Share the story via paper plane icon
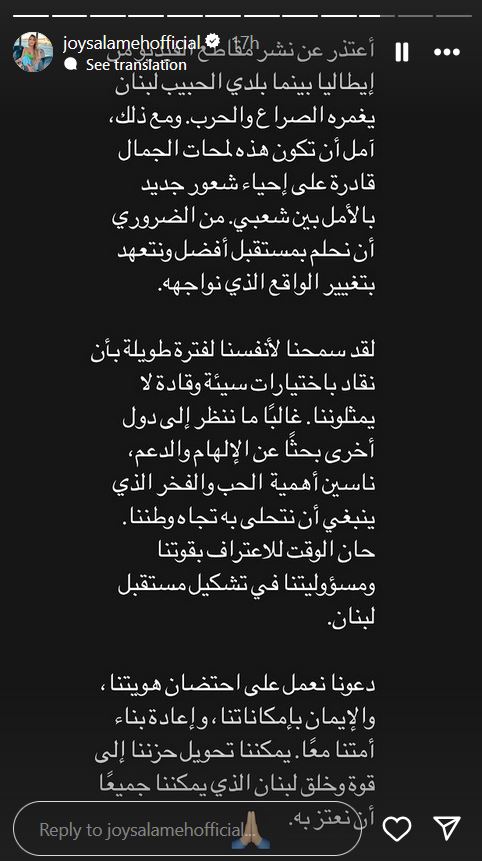 [446, 828]
